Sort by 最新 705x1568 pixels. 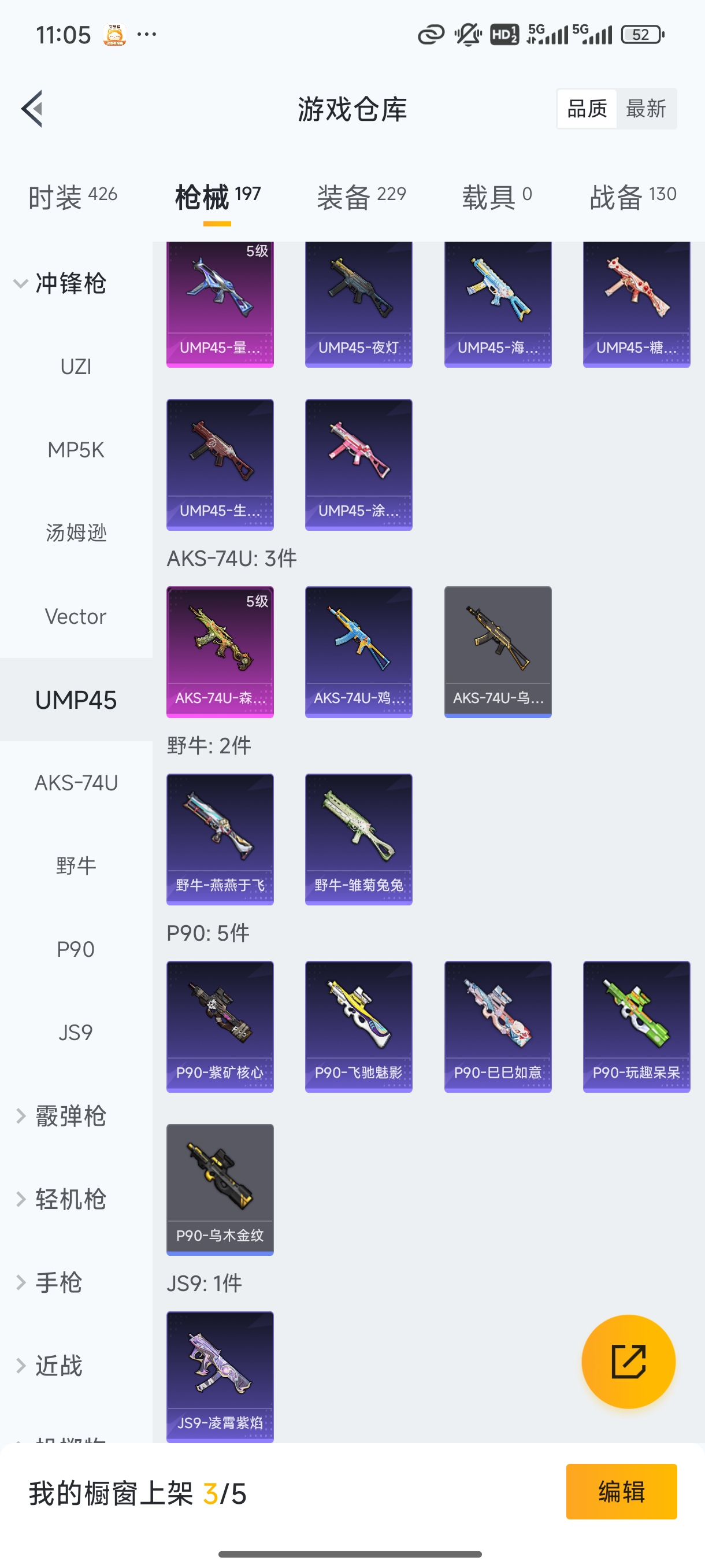[645, 109]
